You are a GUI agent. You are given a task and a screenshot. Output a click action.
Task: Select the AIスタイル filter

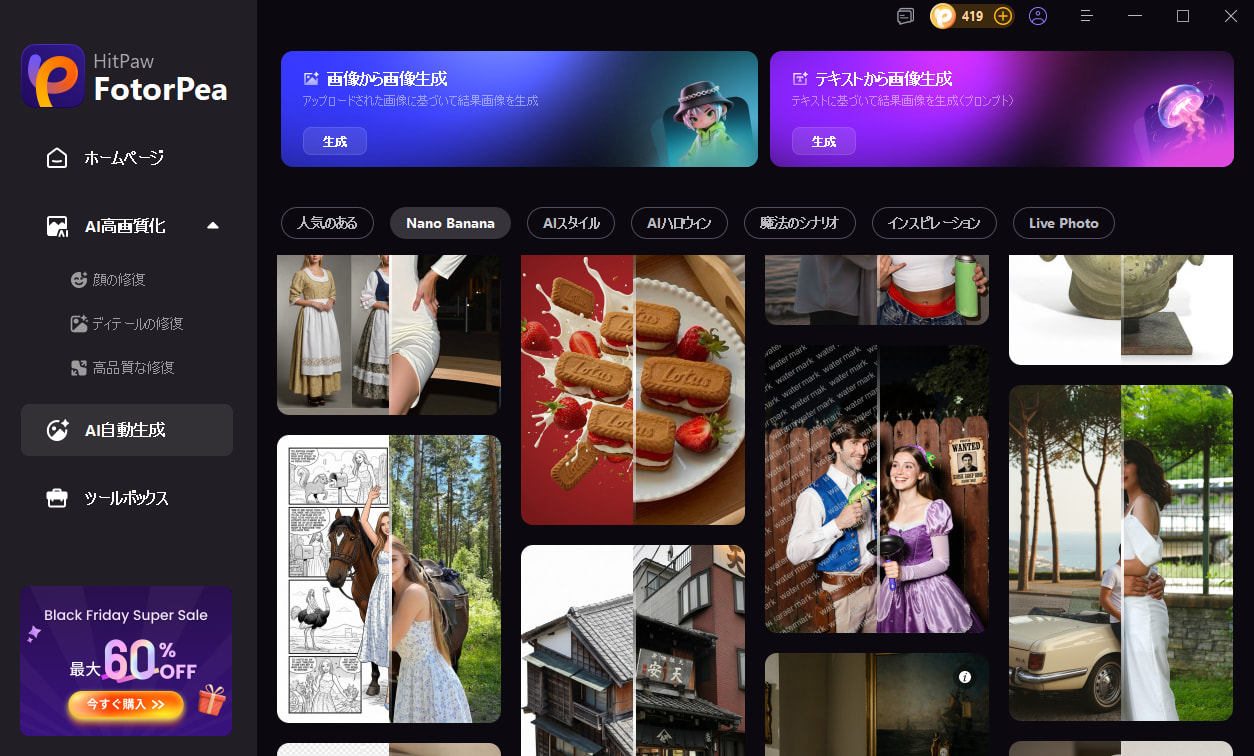[x=571, y=223]
